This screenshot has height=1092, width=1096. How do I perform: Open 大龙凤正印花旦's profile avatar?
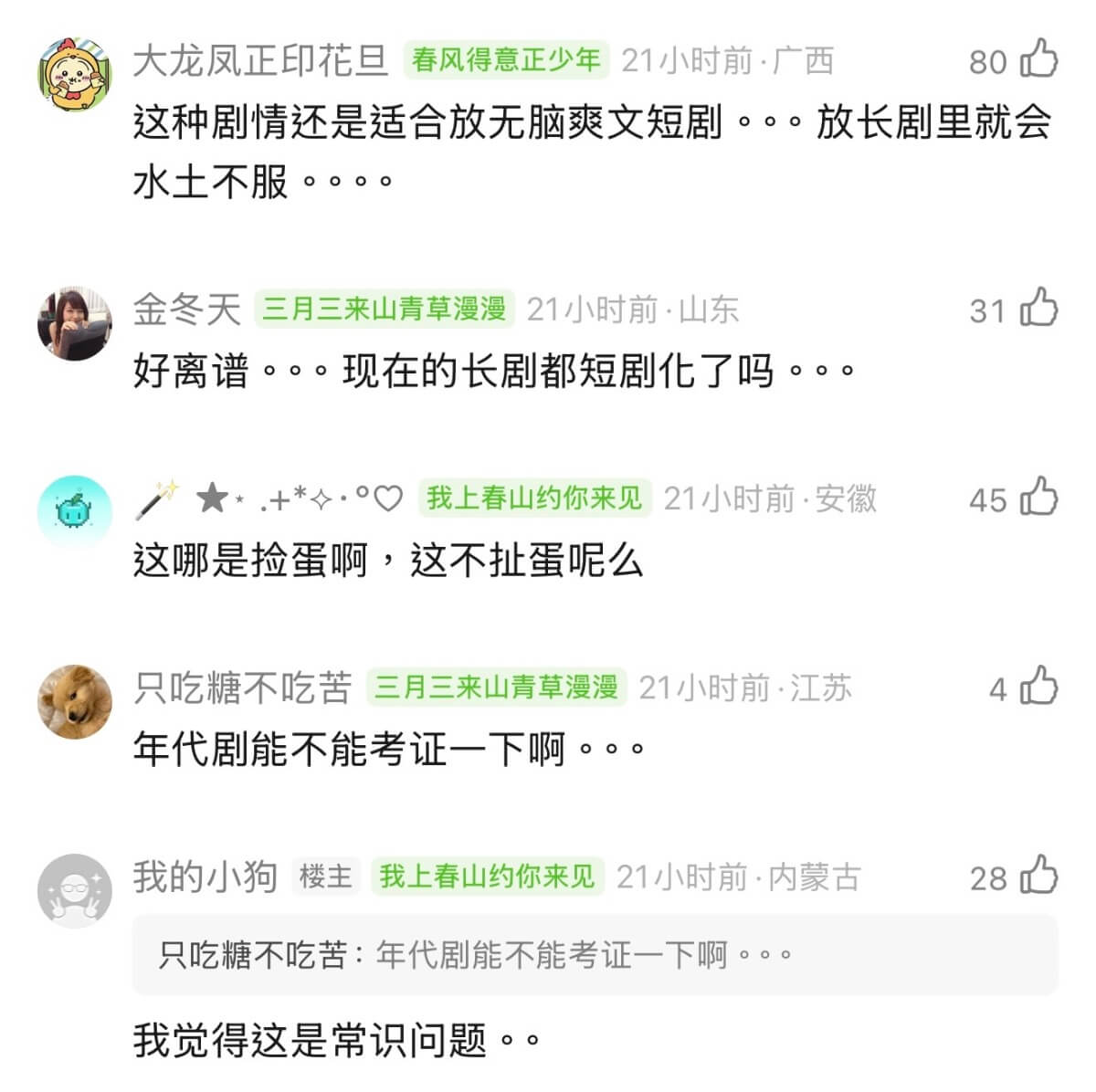pos(74,74)
